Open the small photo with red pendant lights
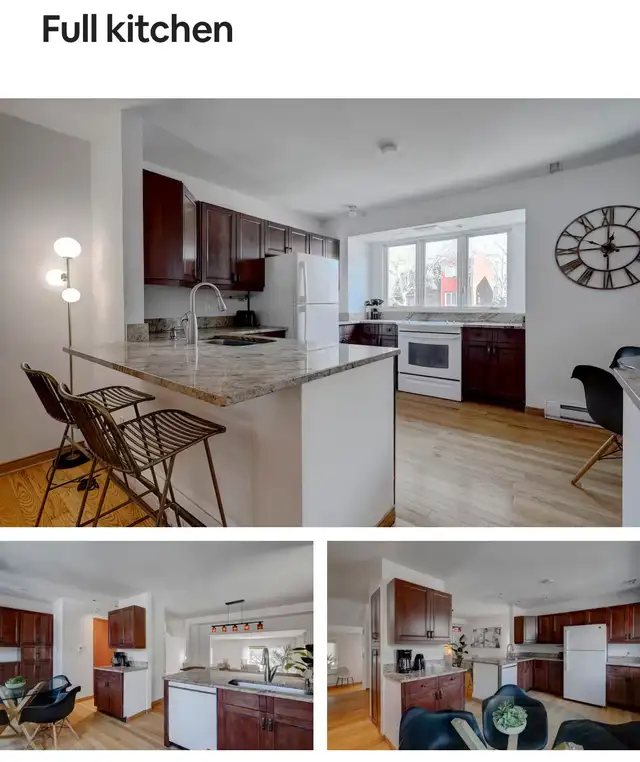This screenshot has width=640, height=762. point(156,646)
